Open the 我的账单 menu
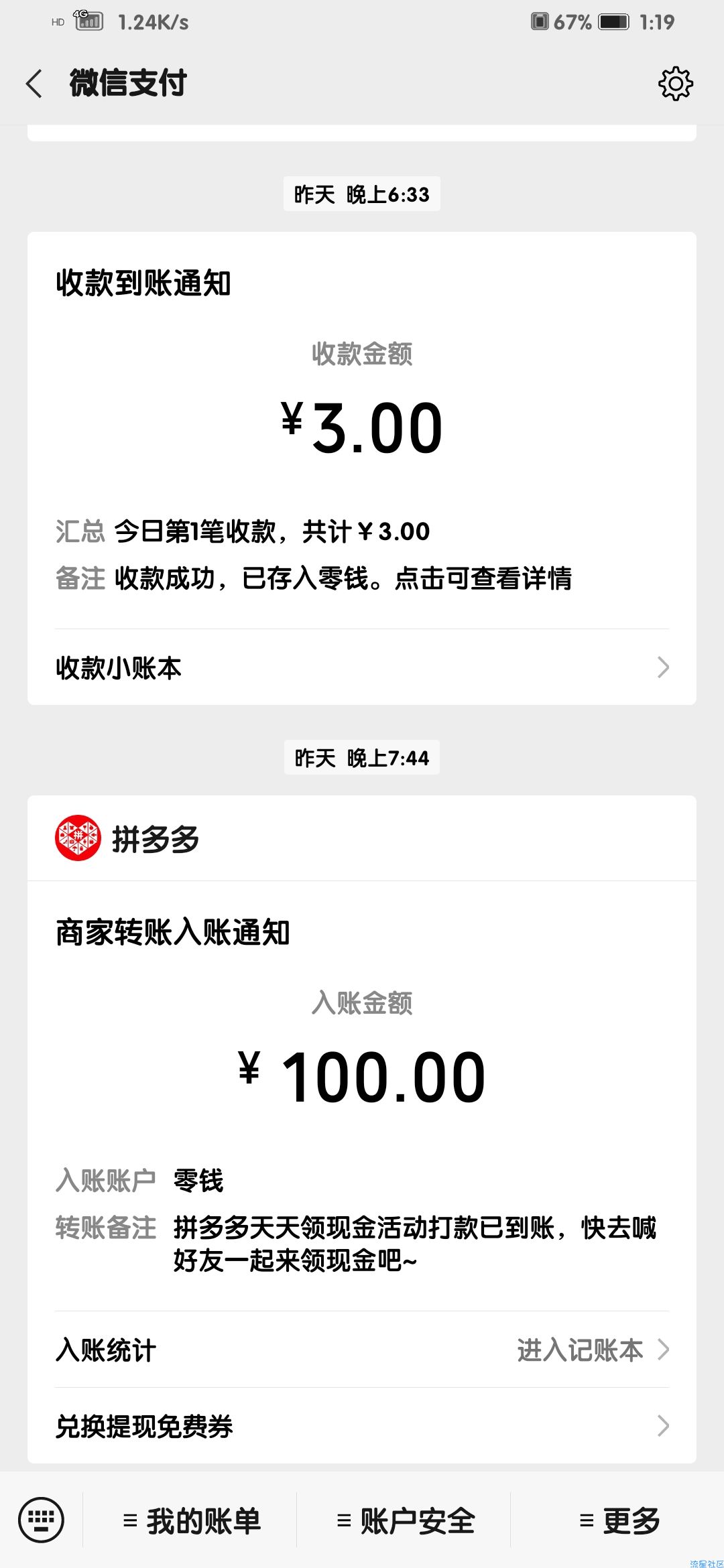Screen dimensions: 724x1568 (192, 1520)
